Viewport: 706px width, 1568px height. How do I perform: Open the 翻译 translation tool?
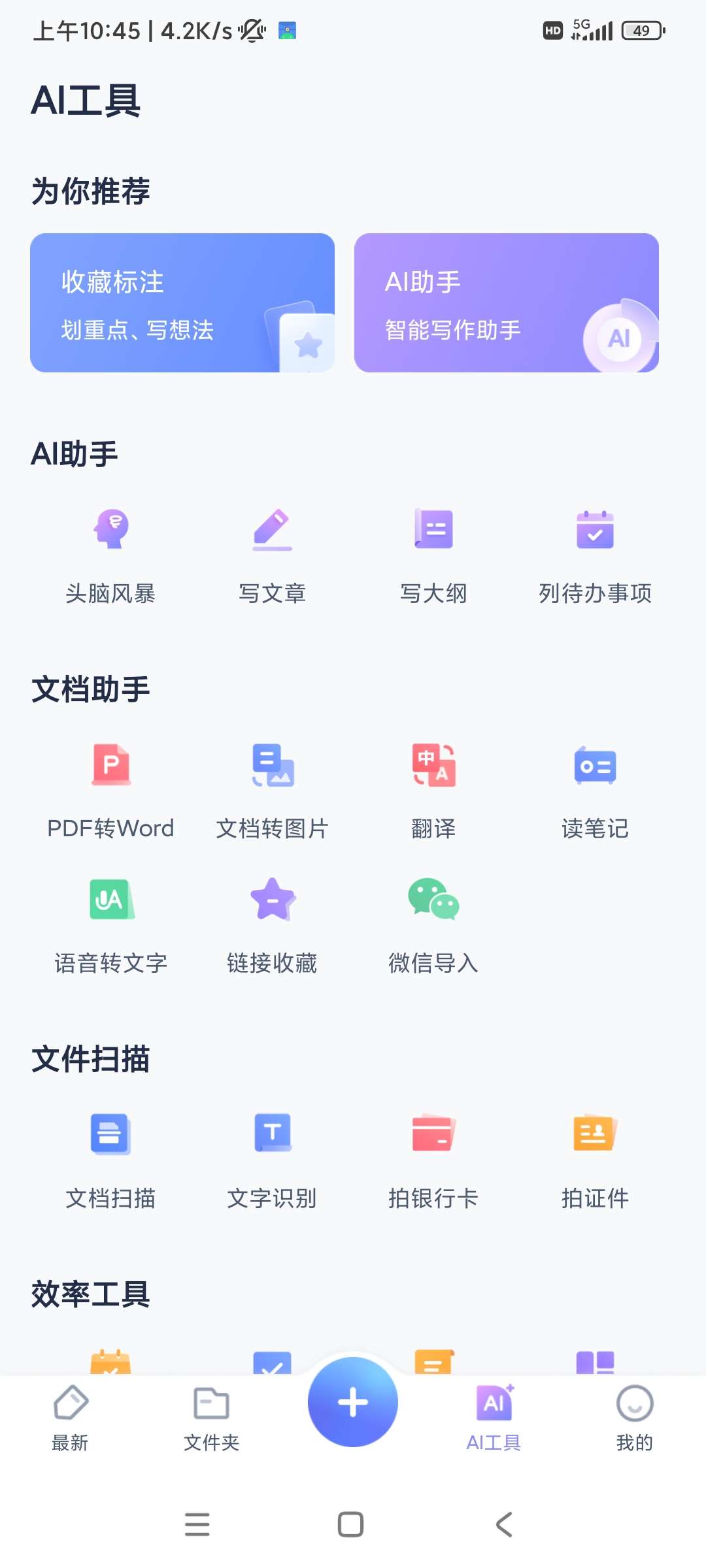pos(433,789)
